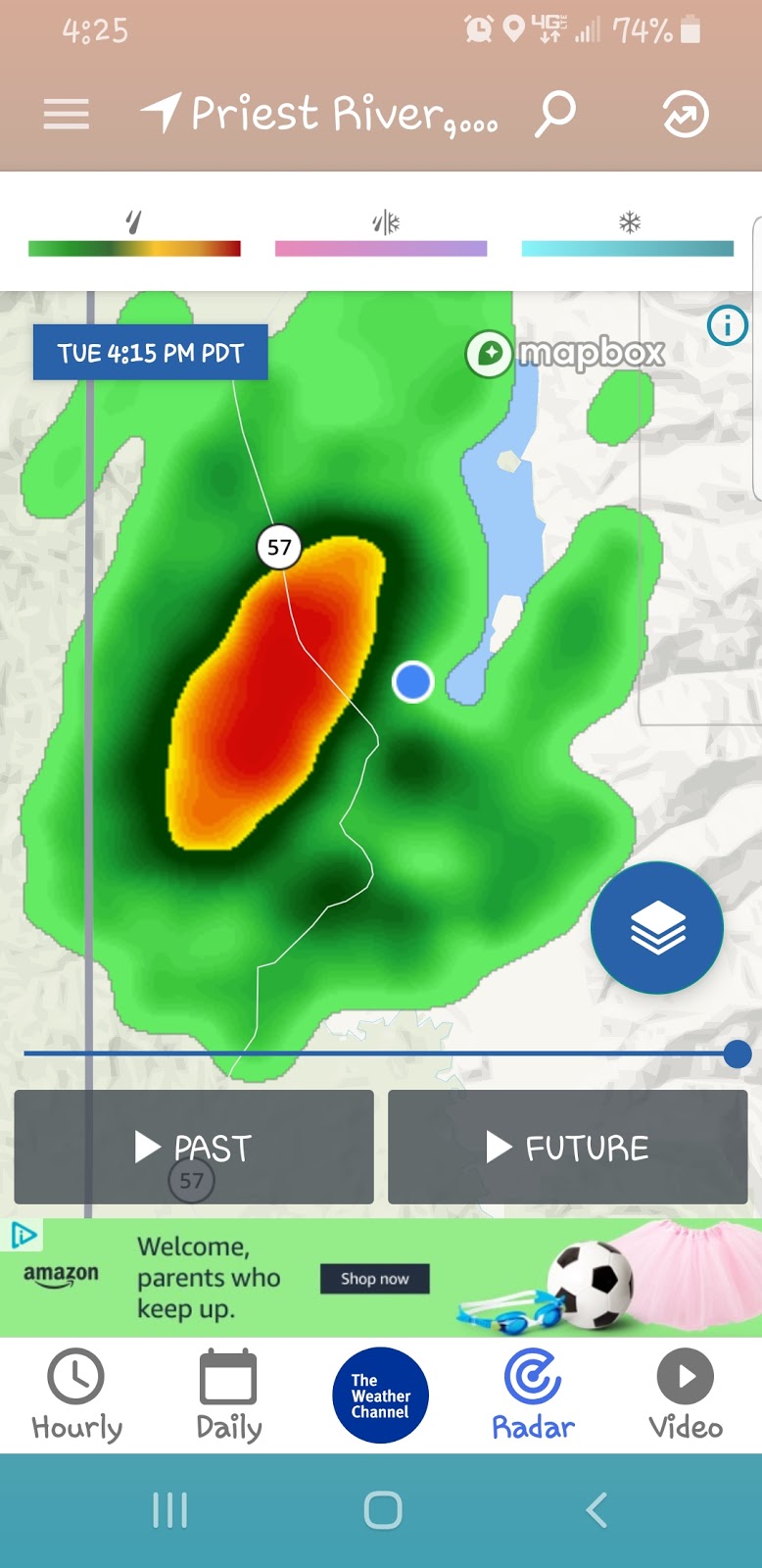Open the ad choices icon on the banner
This screenshot has height=1568, width=762.
(x=23, y=1235)
